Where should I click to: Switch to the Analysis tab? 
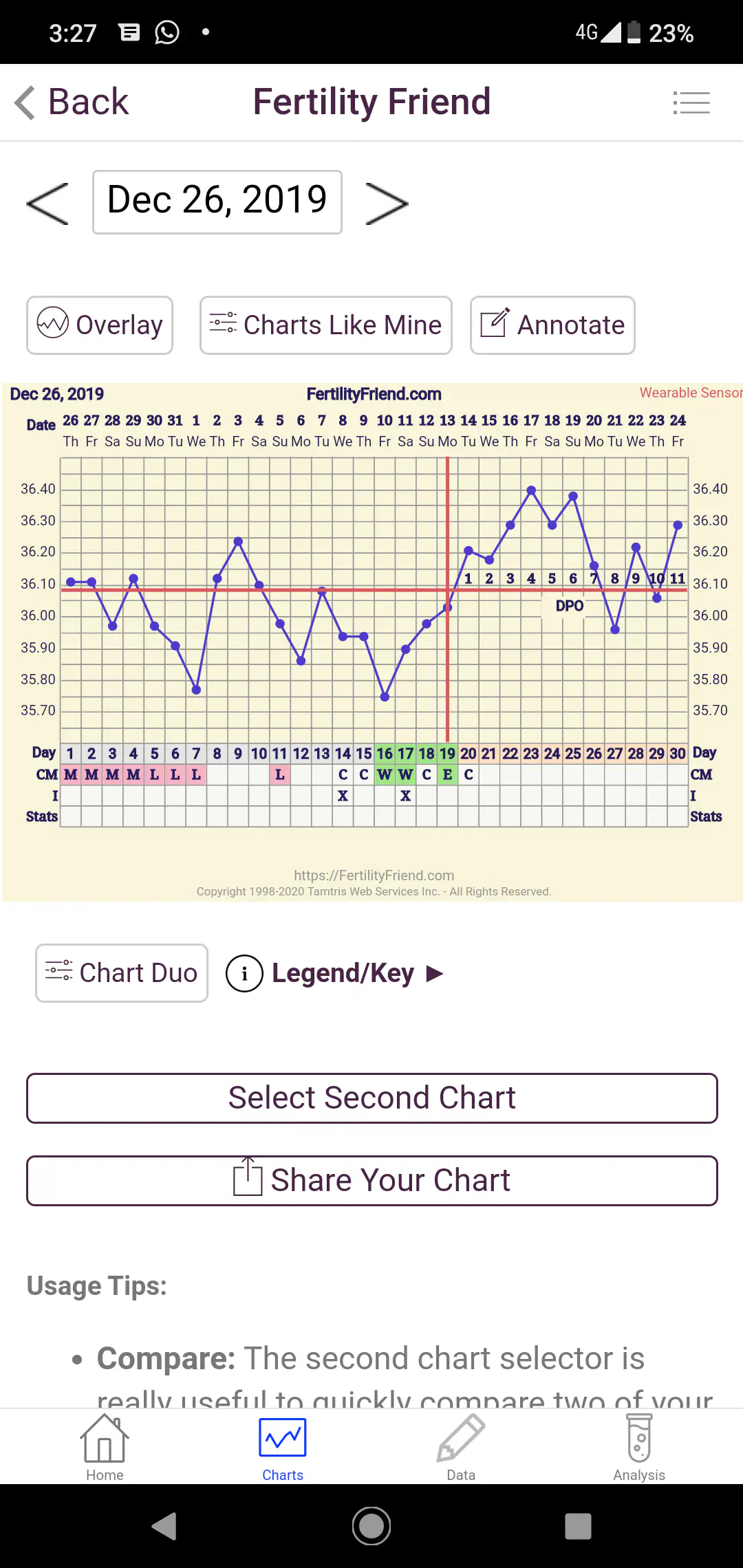tap(639, 1446)
